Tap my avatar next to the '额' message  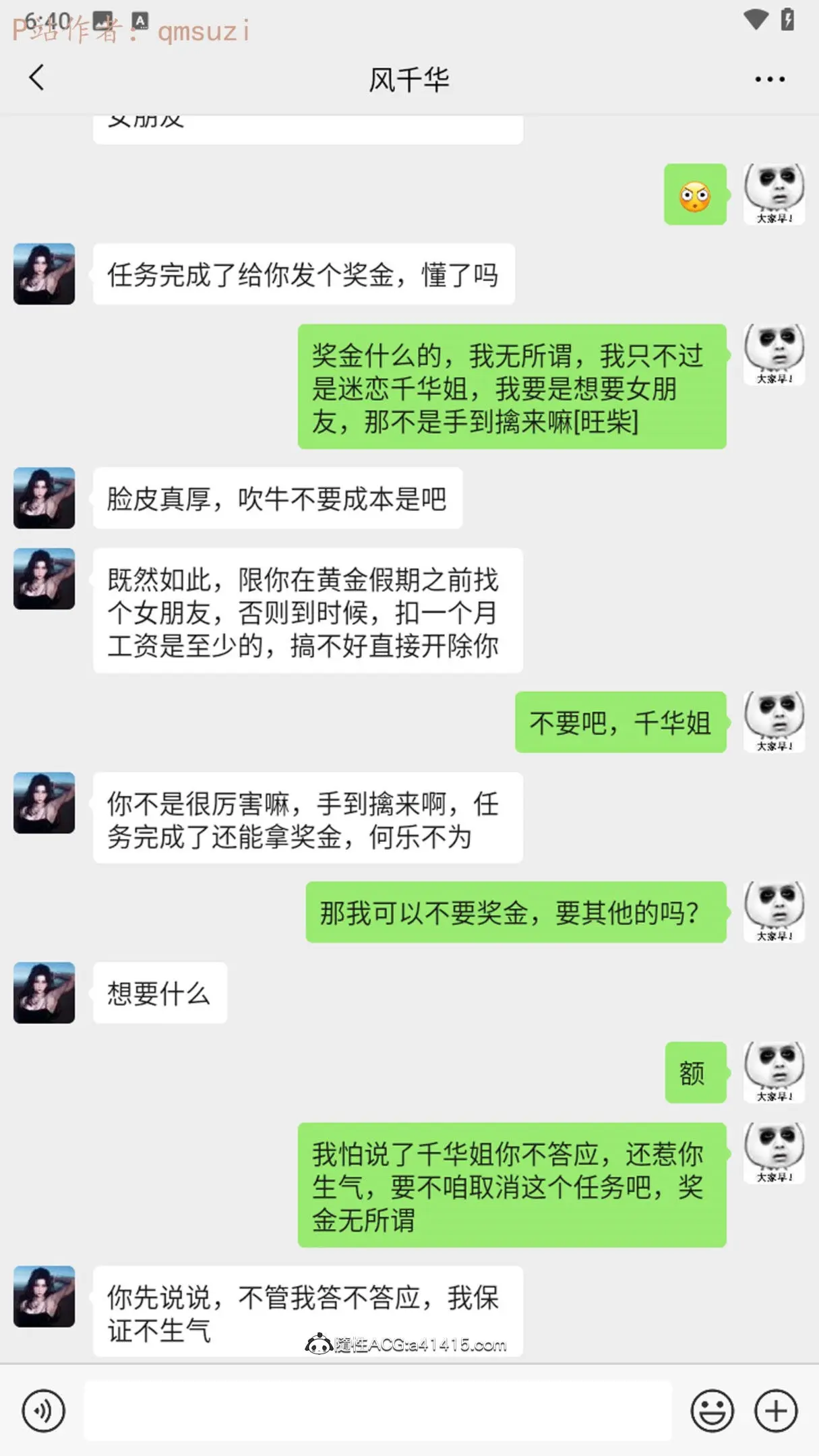(x=774, y=1072)
